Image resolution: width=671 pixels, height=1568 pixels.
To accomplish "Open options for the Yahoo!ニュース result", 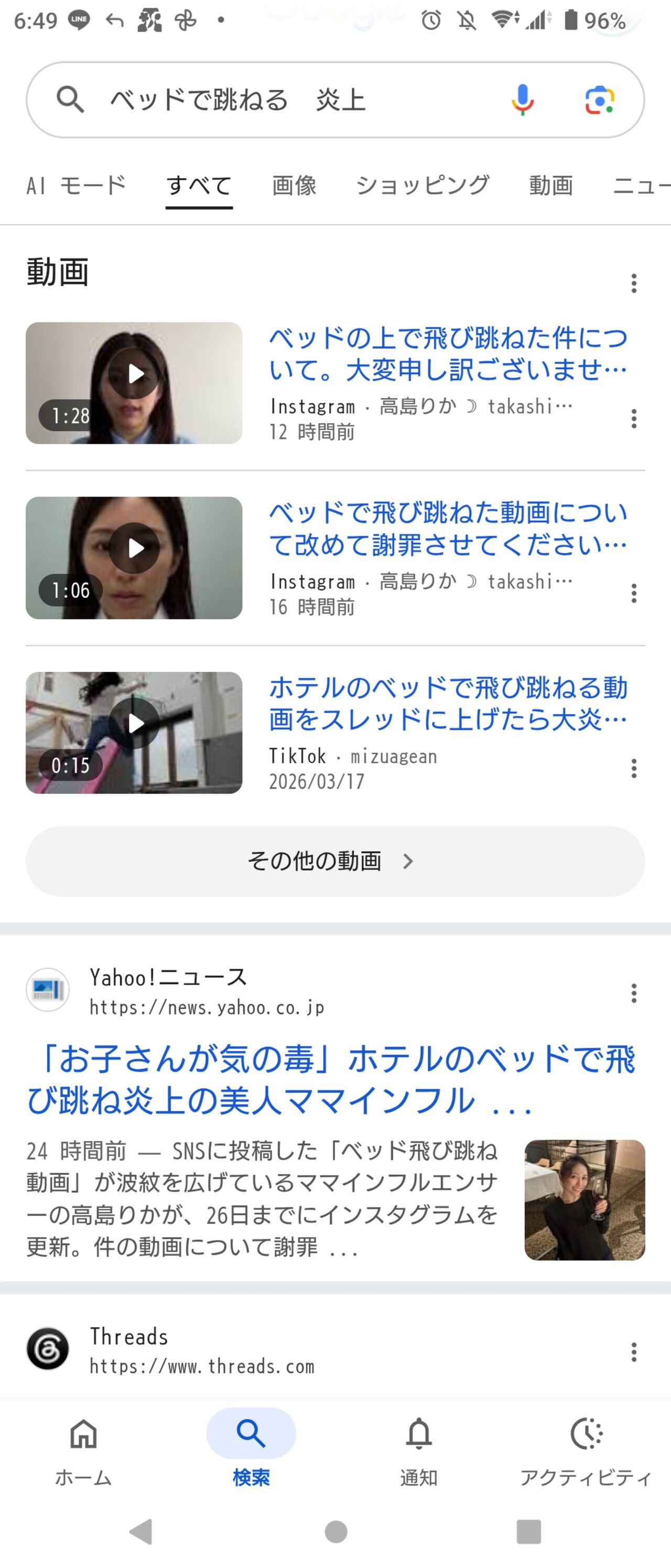I will tap(634, 993).
